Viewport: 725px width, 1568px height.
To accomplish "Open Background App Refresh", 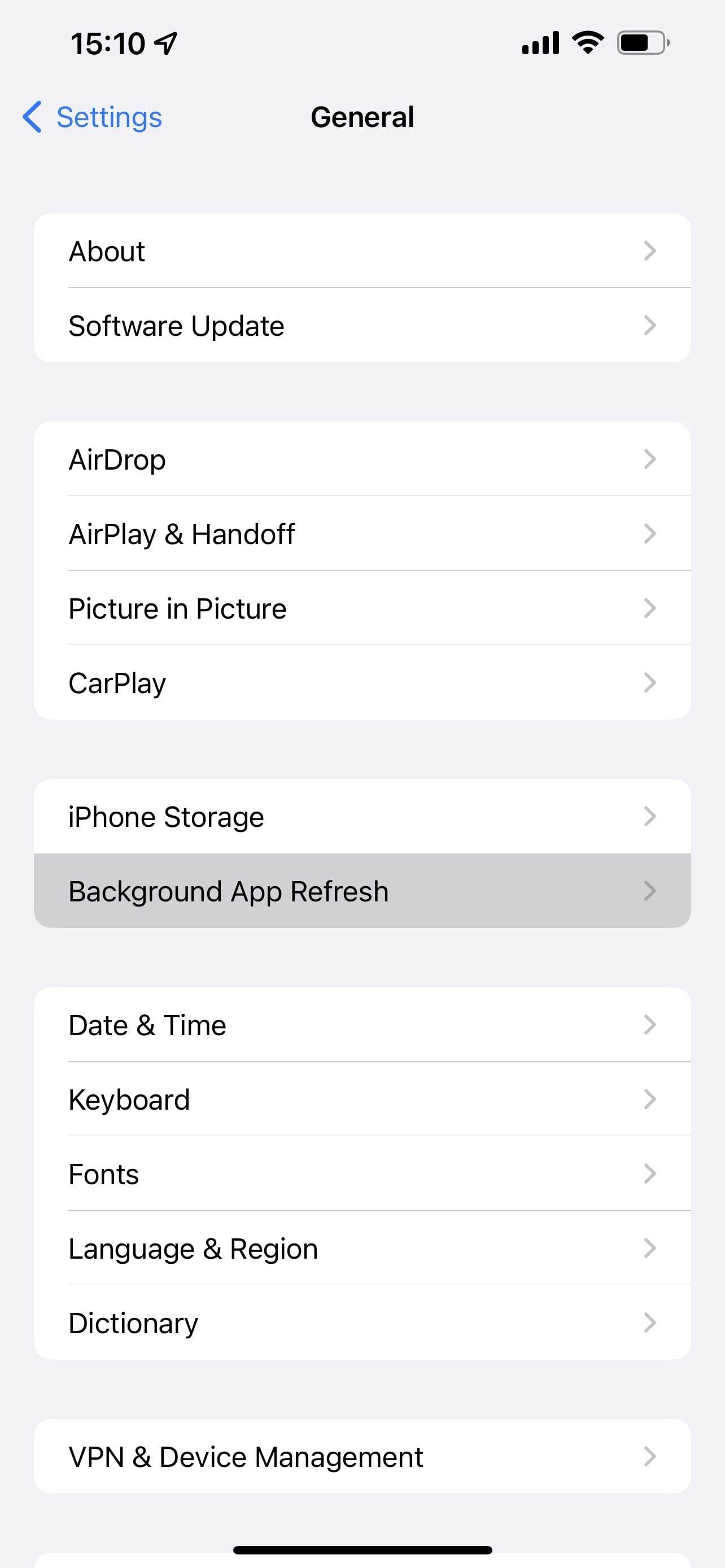I will [x=361, y=891].
